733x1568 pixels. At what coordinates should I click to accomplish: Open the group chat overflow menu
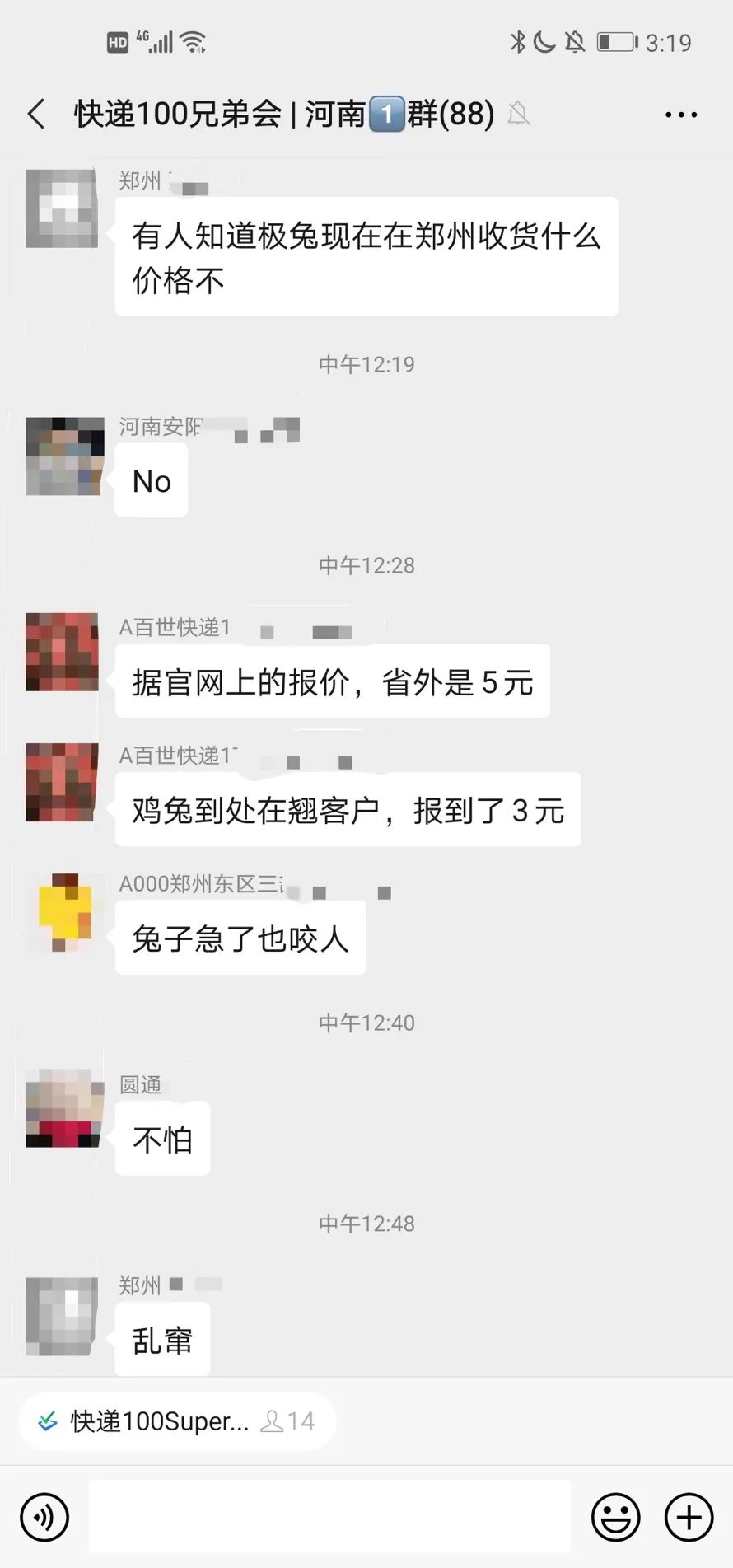(x=680, y=115)
